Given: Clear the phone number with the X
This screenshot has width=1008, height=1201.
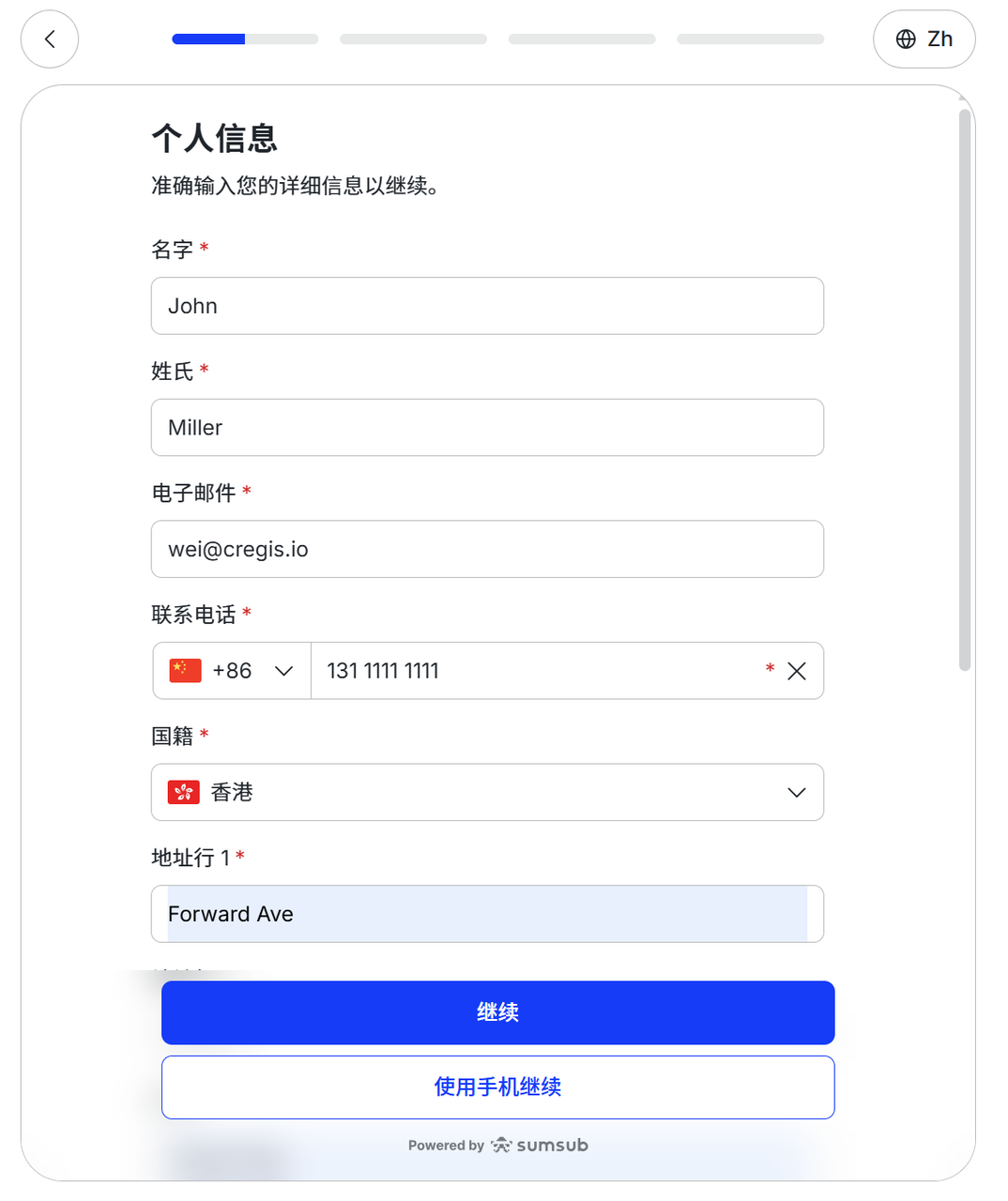Looking at the screenshot, I should coord(797,671).
